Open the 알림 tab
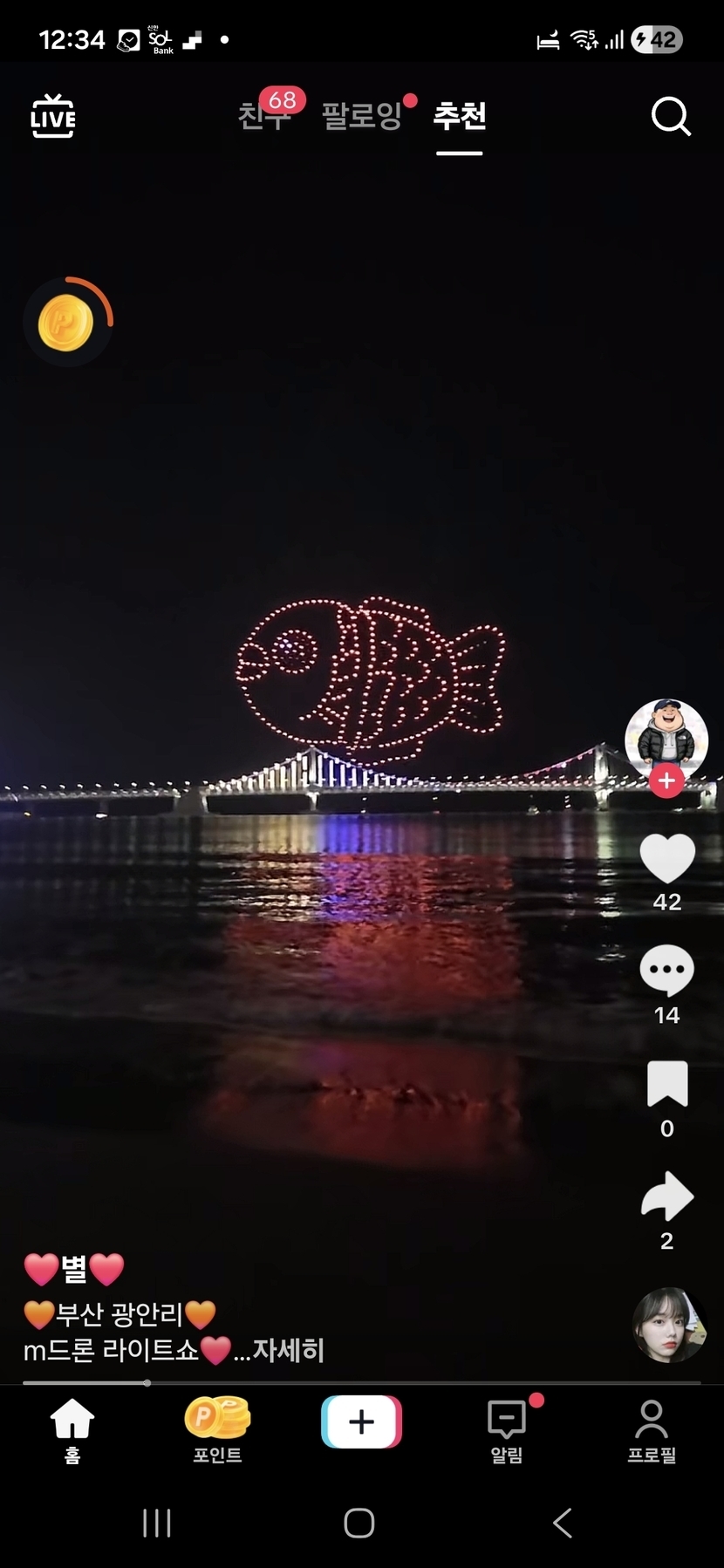 click(507, 1429)
